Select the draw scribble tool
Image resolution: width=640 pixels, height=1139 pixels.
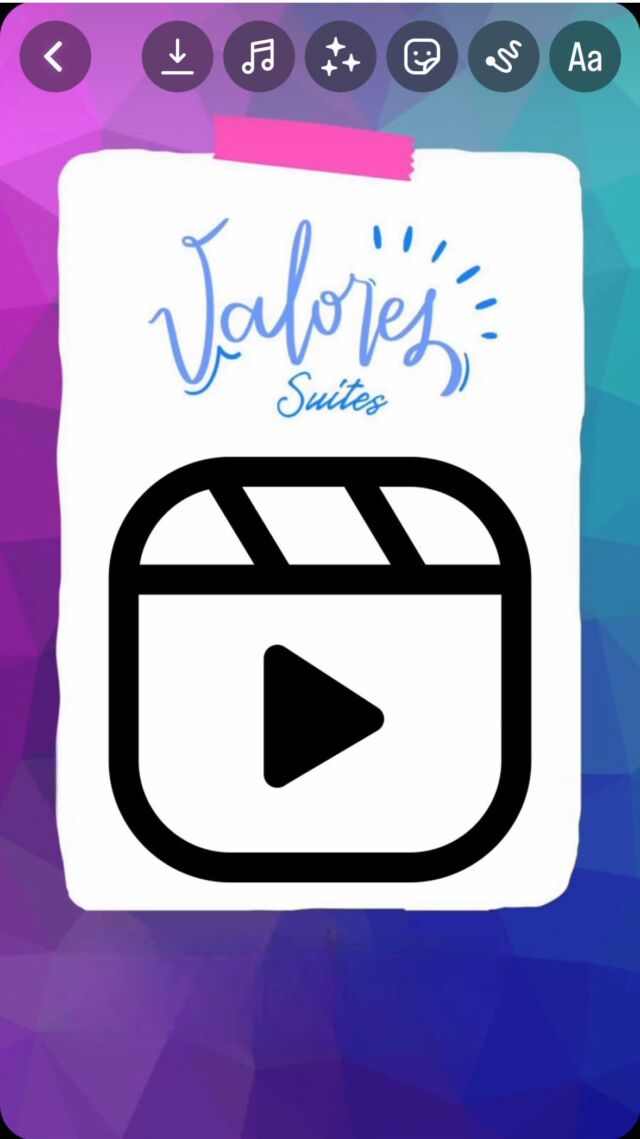[x=503, y=57]
